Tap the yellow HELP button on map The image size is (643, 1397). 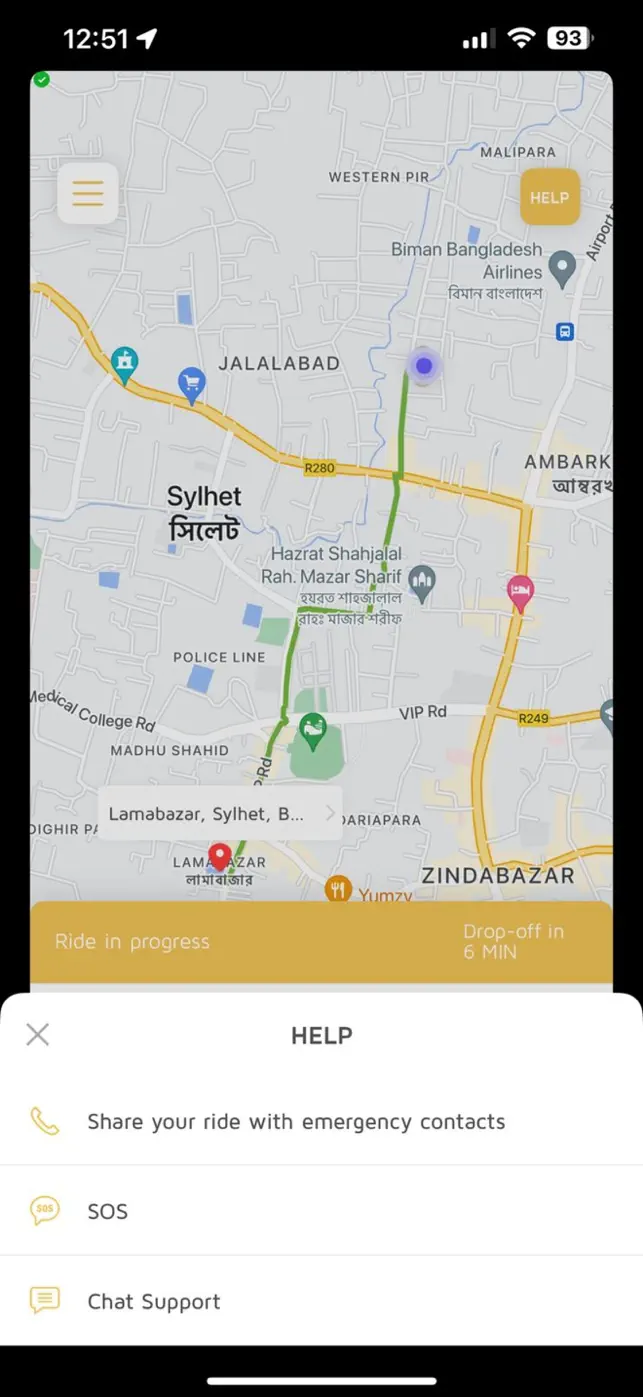pos(549,197)
